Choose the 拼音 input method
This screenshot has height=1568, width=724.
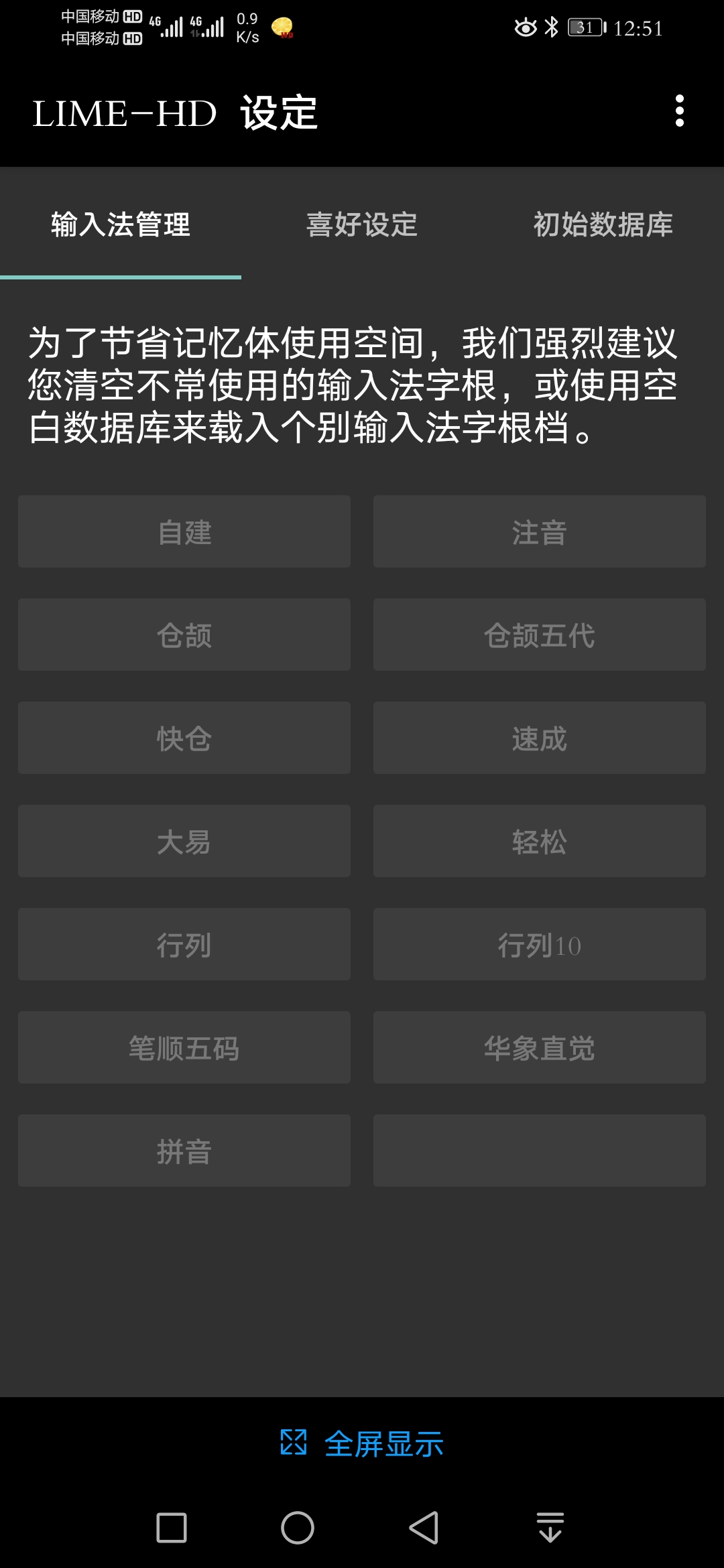point(184,1151)
